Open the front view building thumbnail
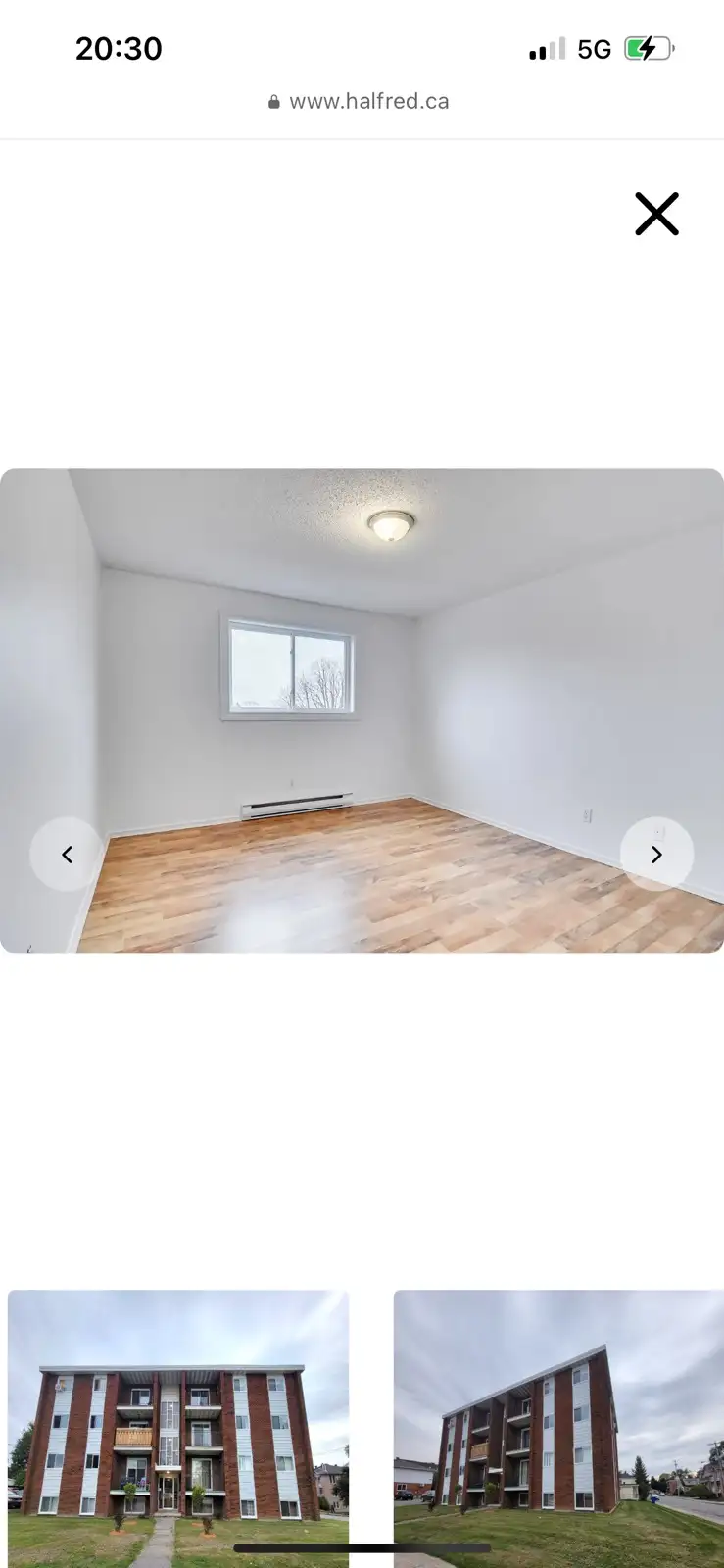Image resolution: width=724 pixels, height=1568 pixels. point(178,1429)
